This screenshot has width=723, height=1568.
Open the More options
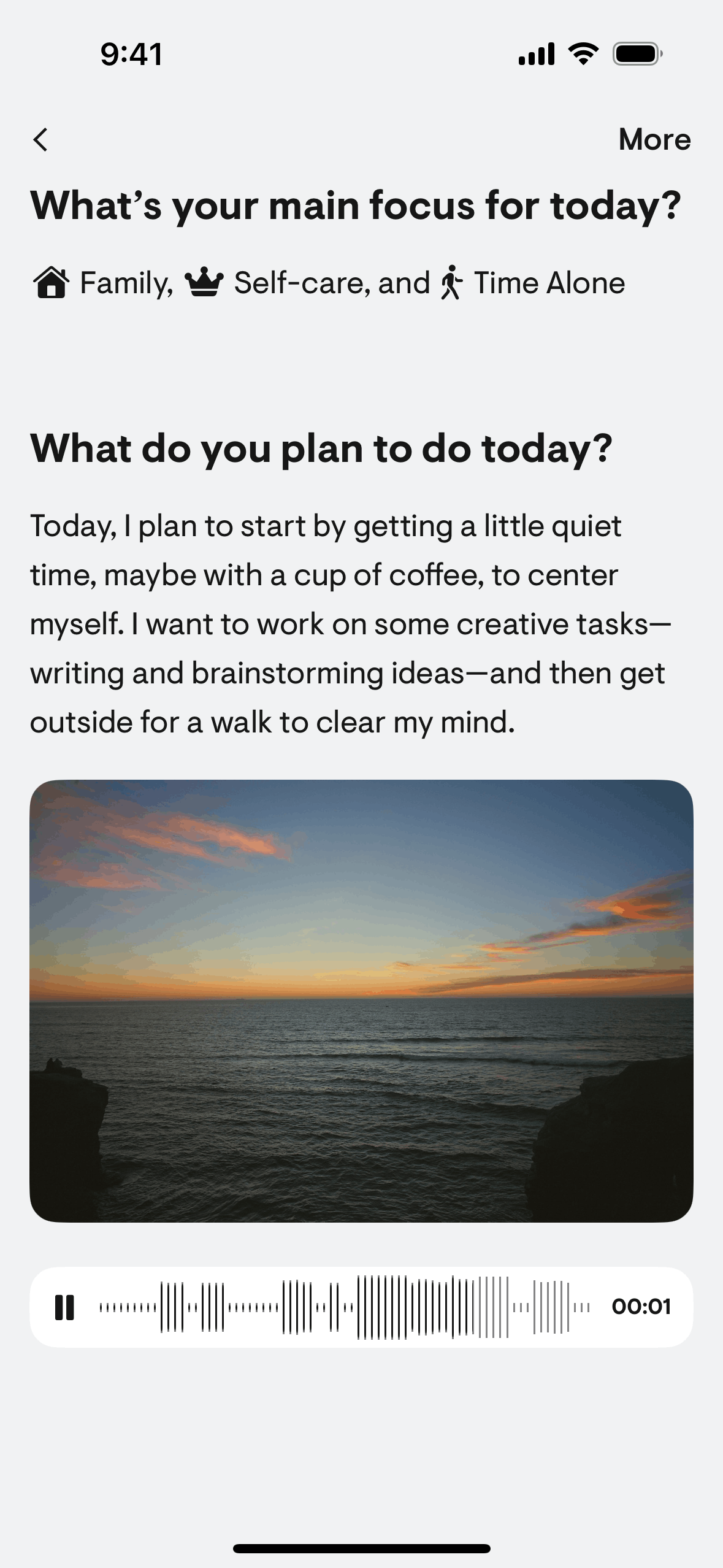click(x=654, y=140)
